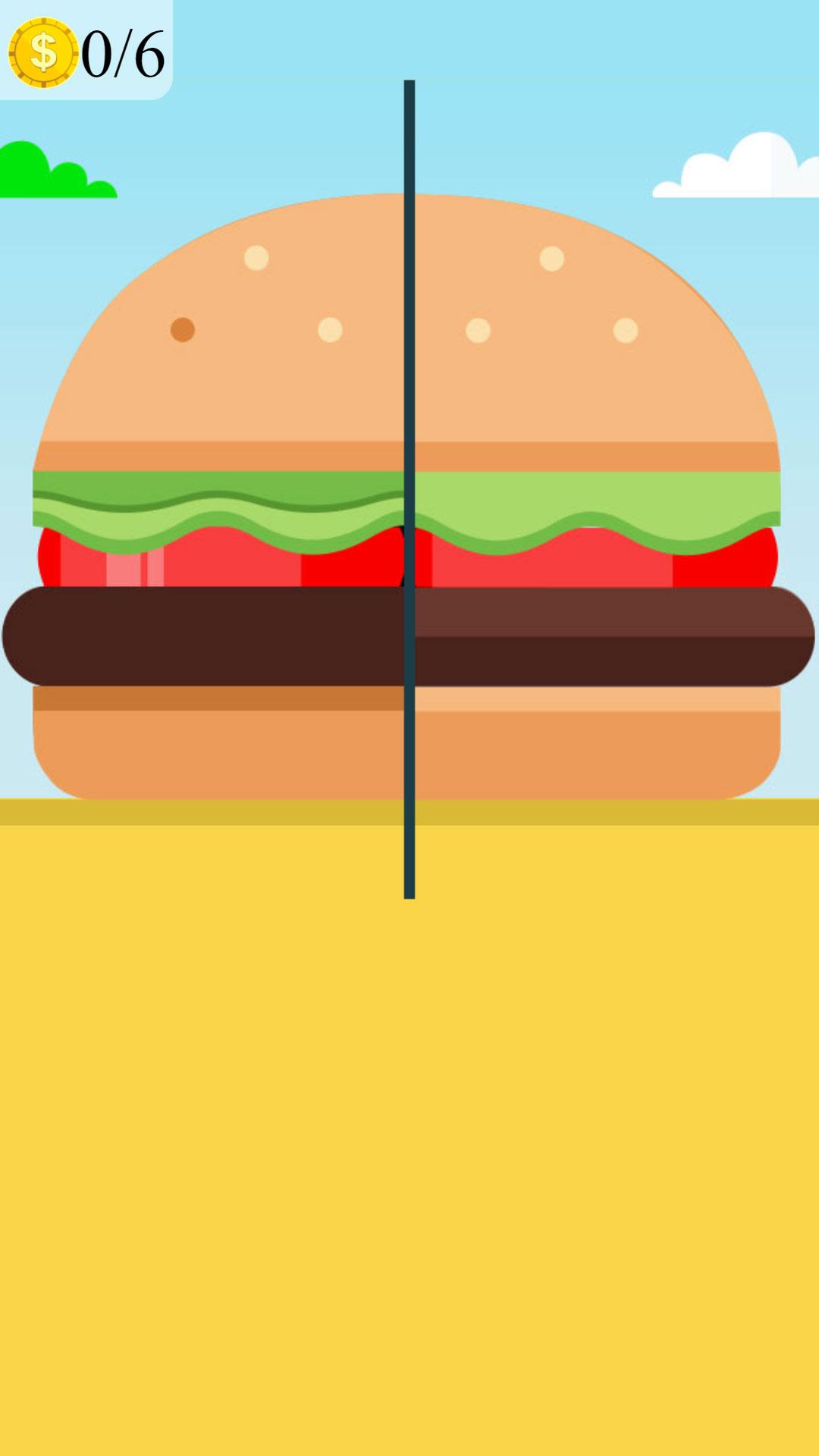Viewport: 819px width, 1456px height.
Task: Select the green cloud in the sky
Action: tap(58, 170)
